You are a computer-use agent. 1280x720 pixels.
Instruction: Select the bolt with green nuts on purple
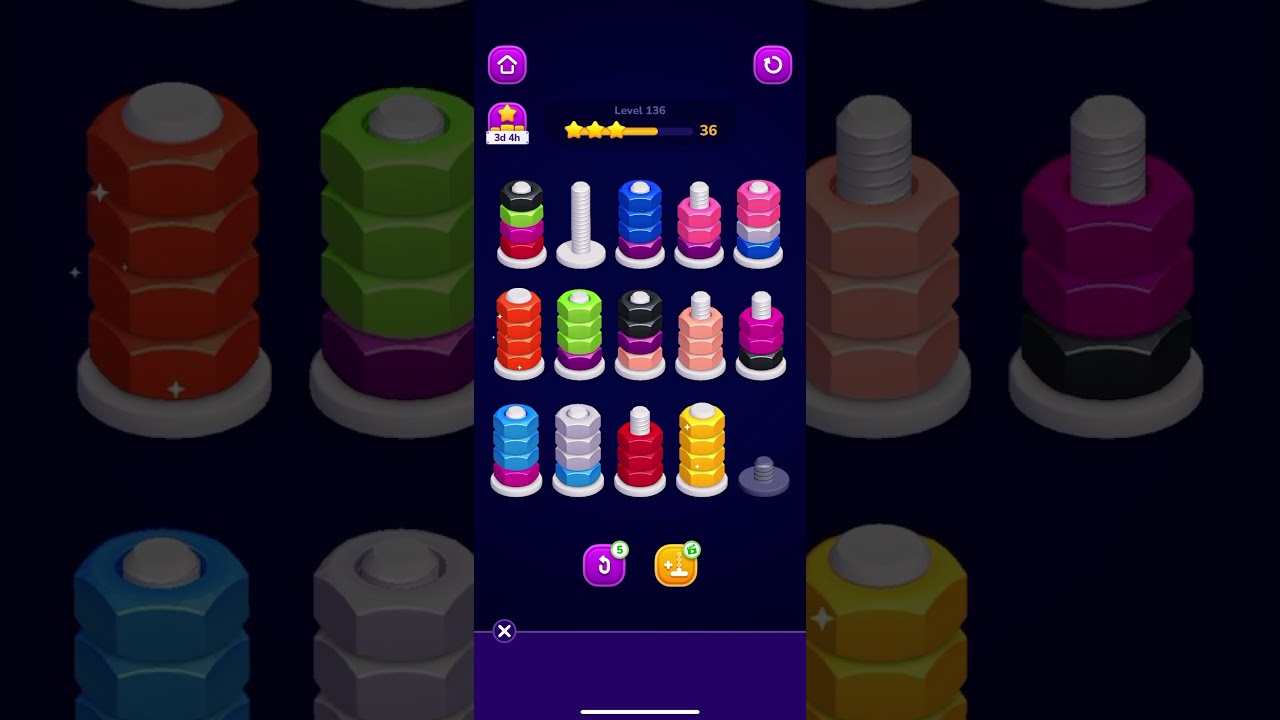point(579,333)
